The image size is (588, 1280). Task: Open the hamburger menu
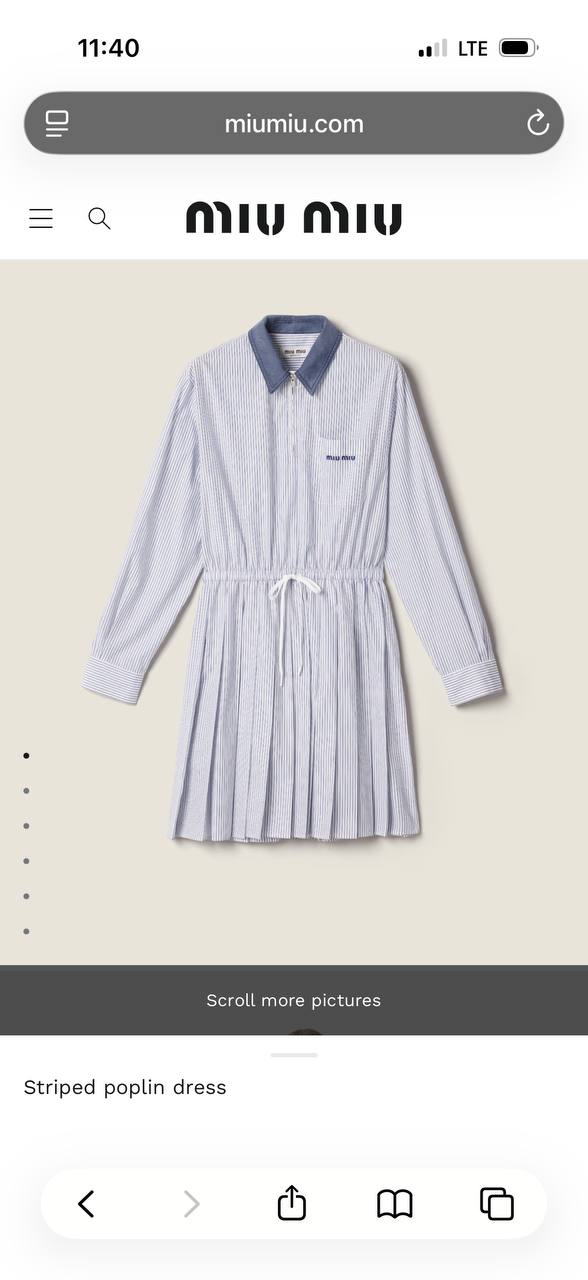tap(41, 218)
